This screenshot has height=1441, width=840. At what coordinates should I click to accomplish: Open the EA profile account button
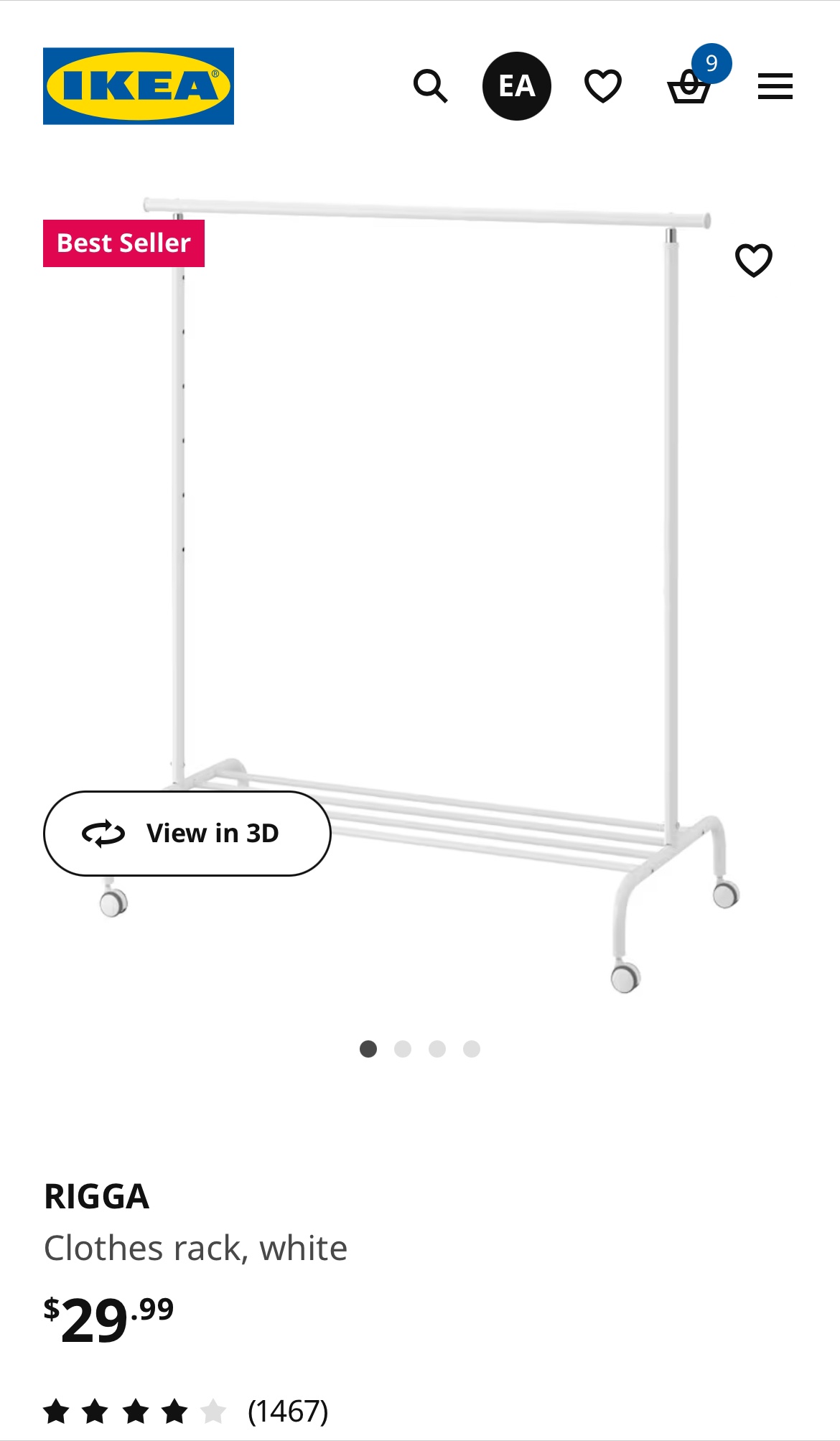tap(517, 86)
